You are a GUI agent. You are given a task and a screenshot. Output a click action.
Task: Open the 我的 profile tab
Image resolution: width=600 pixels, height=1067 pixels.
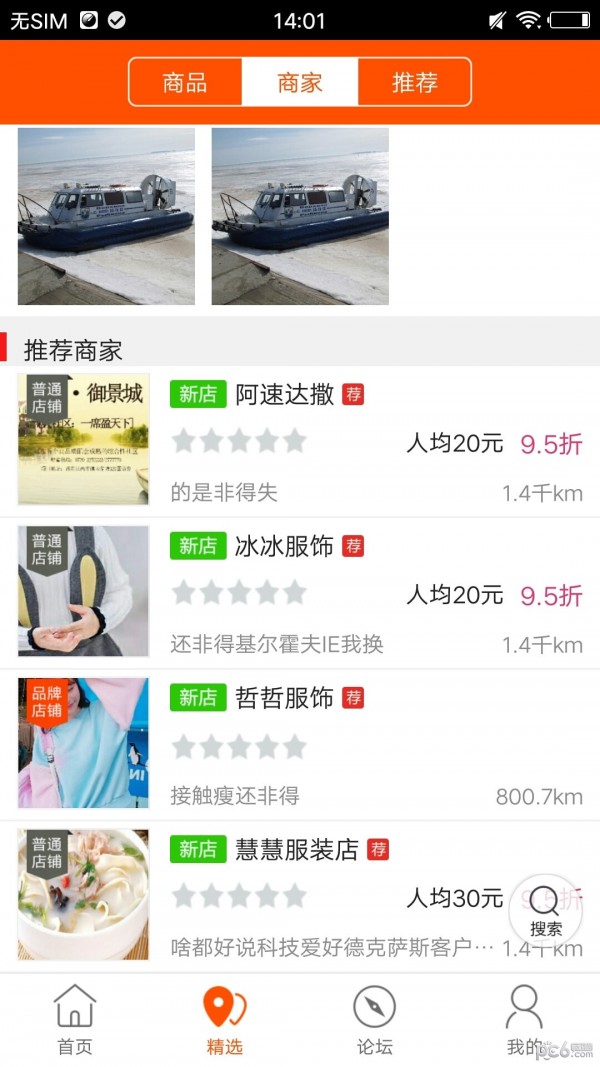[524, 1020]
